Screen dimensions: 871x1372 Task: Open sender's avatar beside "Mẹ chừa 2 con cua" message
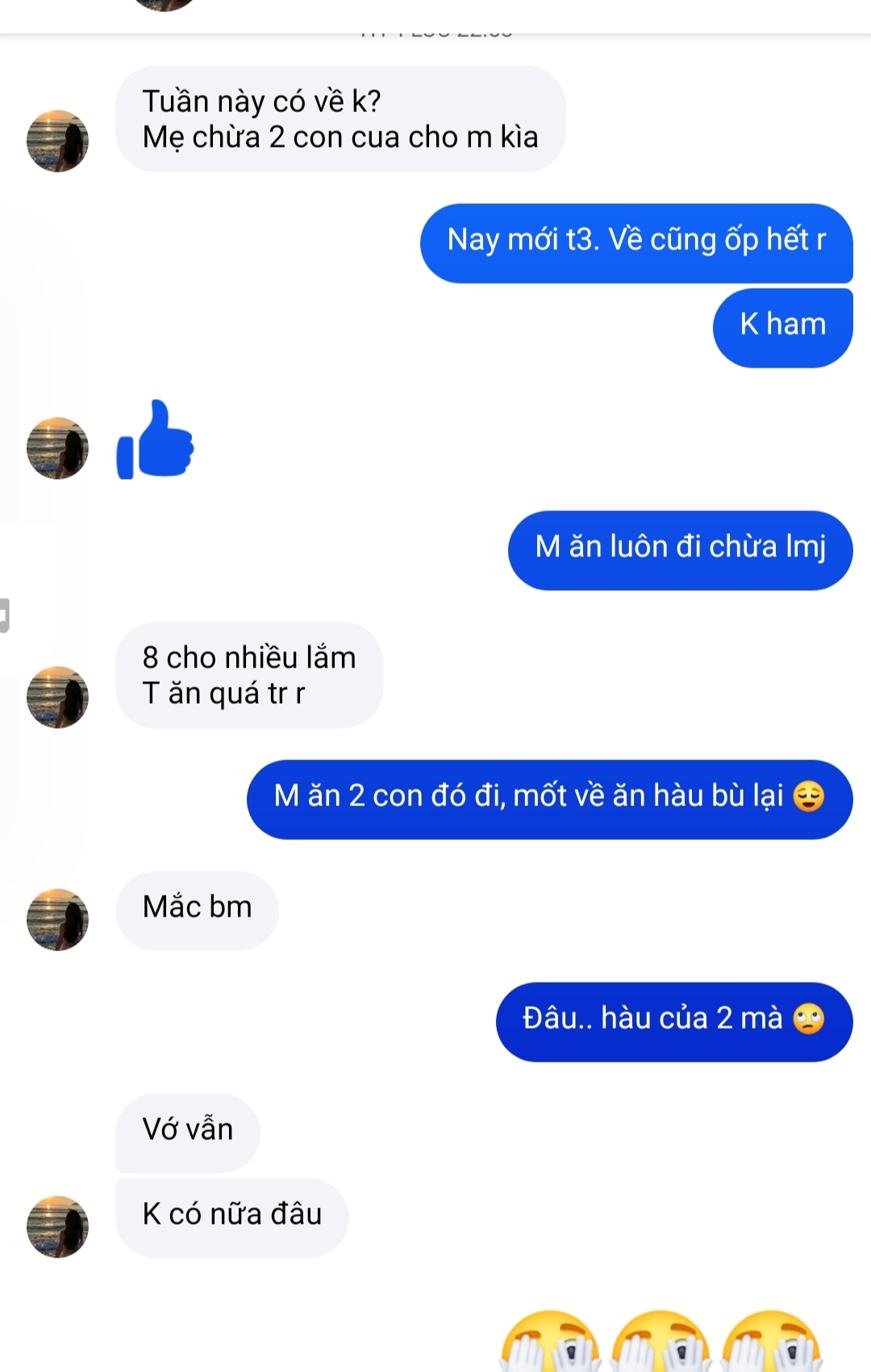[57, 141]
